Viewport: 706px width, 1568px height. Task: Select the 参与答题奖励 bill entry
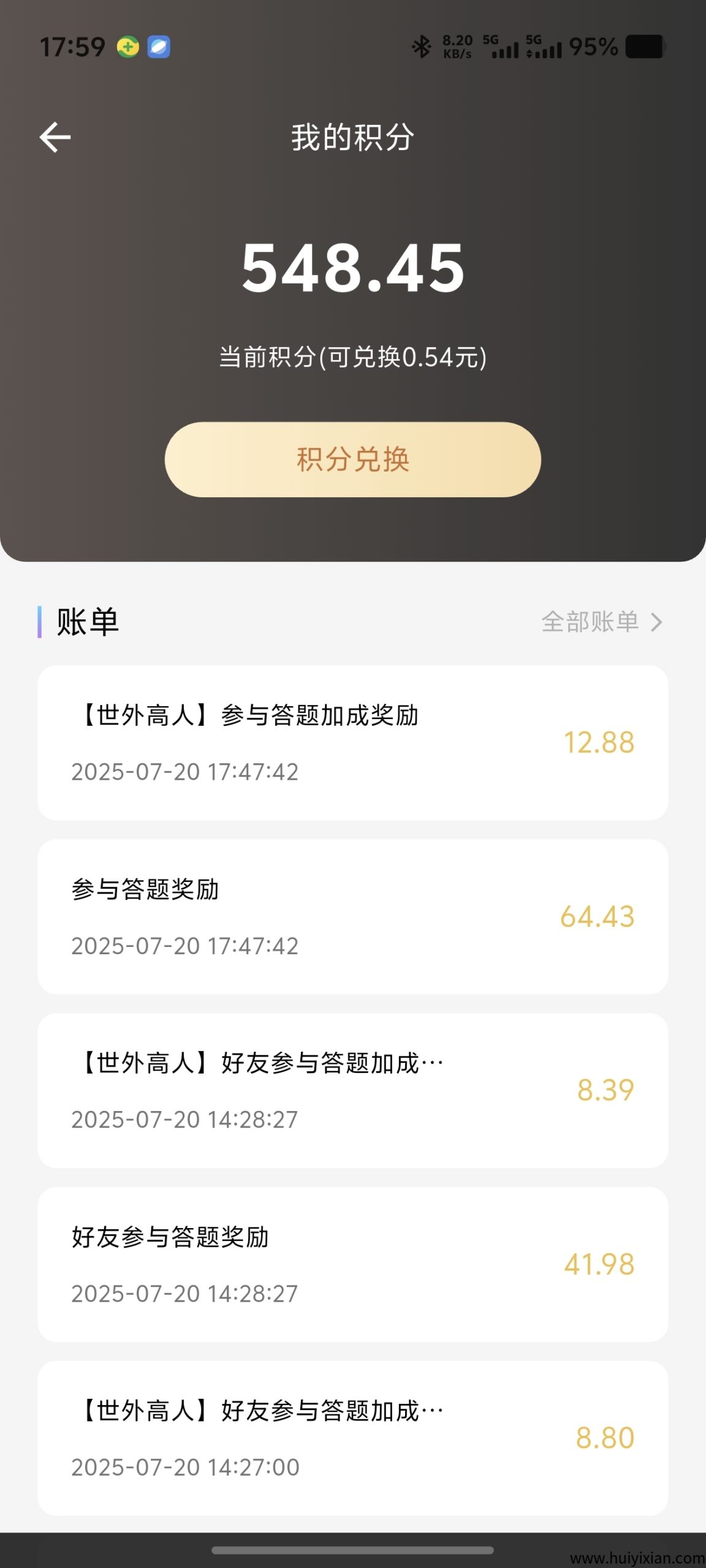click(353, 918)
